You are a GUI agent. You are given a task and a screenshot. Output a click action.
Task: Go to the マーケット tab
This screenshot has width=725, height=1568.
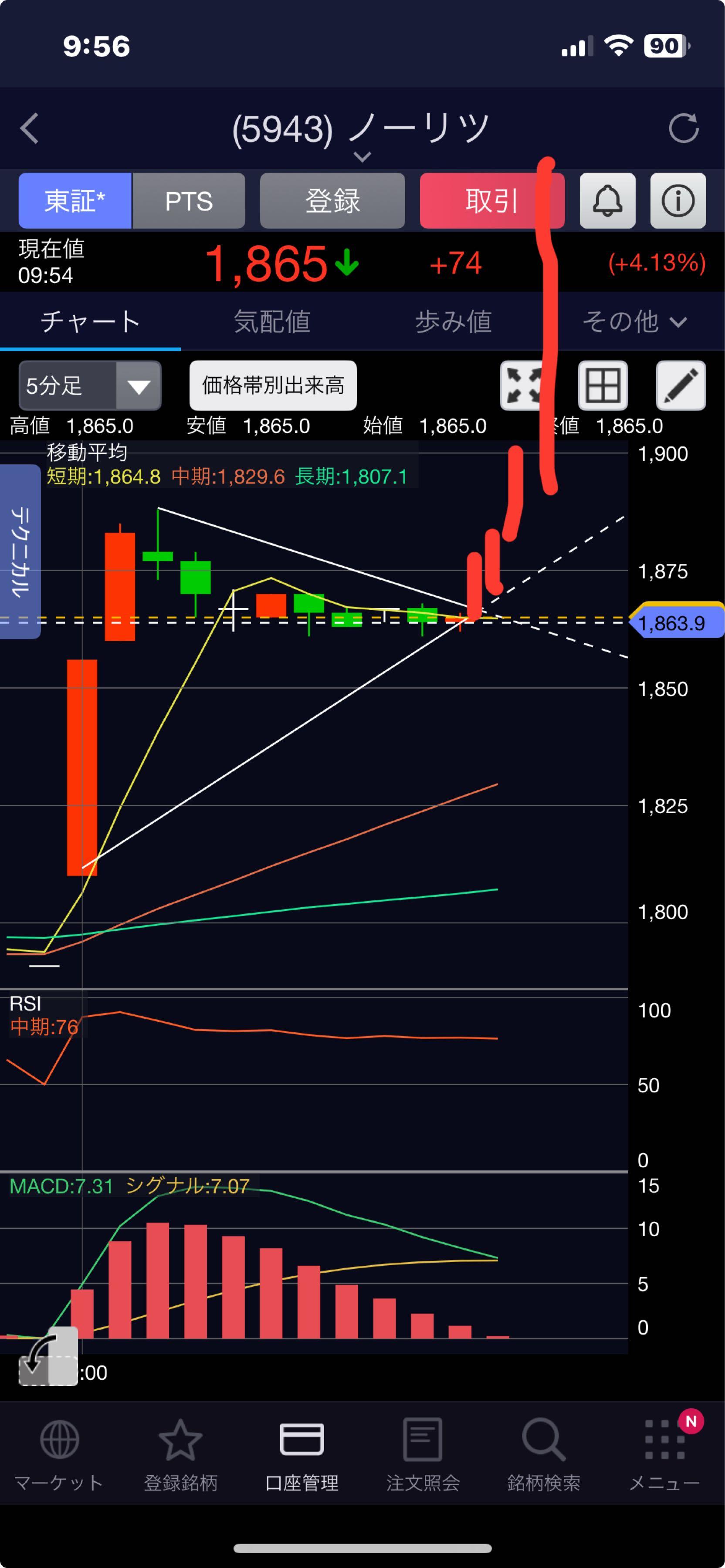coord(59,1455)
